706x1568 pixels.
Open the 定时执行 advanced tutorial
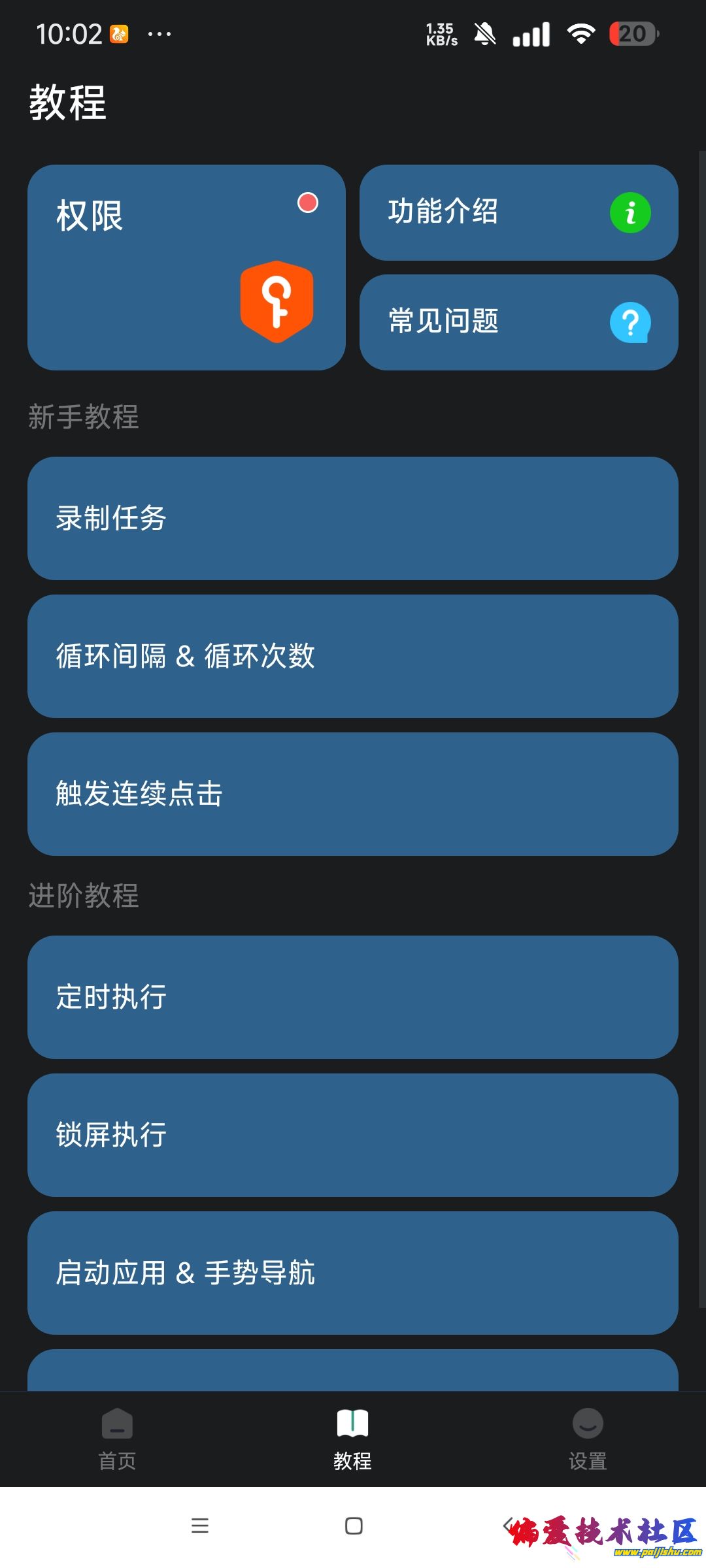click(x=352, y=997)
